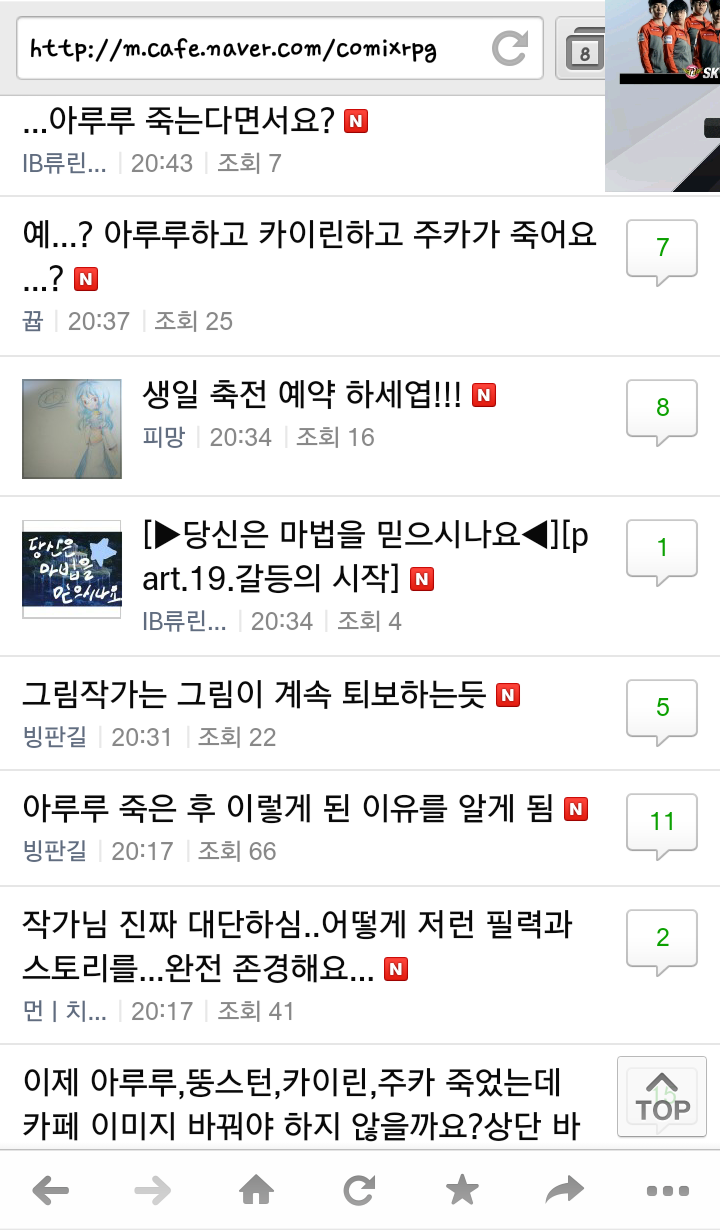Go to the browser home page
The image size is (720, 1230).
[257, 1190]
